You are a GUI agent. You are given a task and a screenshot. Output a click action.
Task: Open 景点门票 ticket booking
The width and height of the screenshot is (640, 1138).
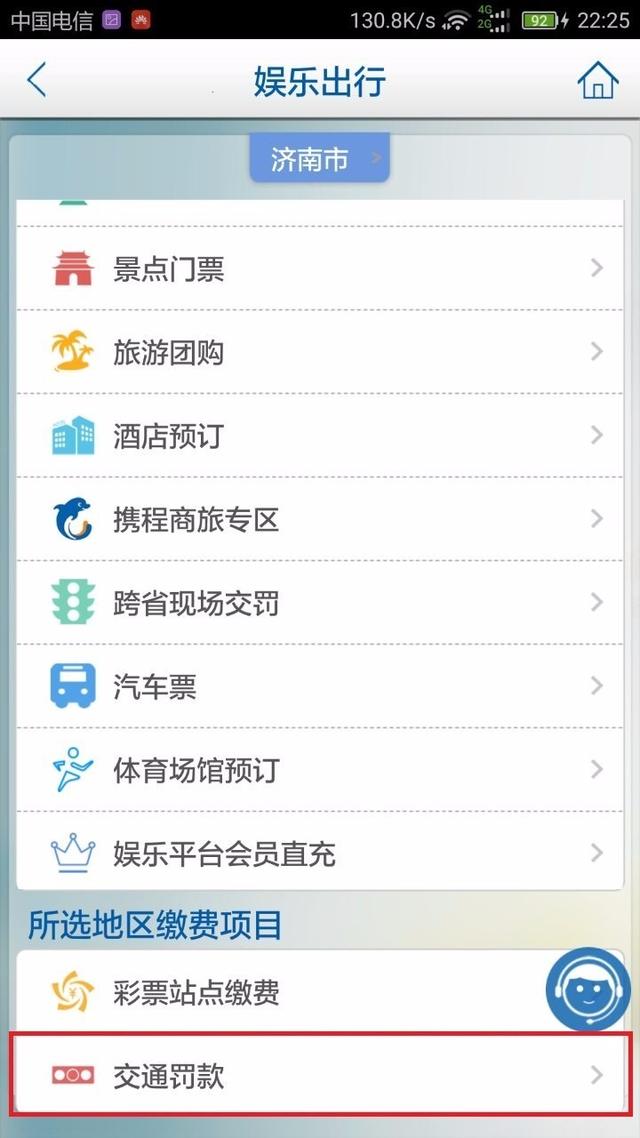pos(320,268)
